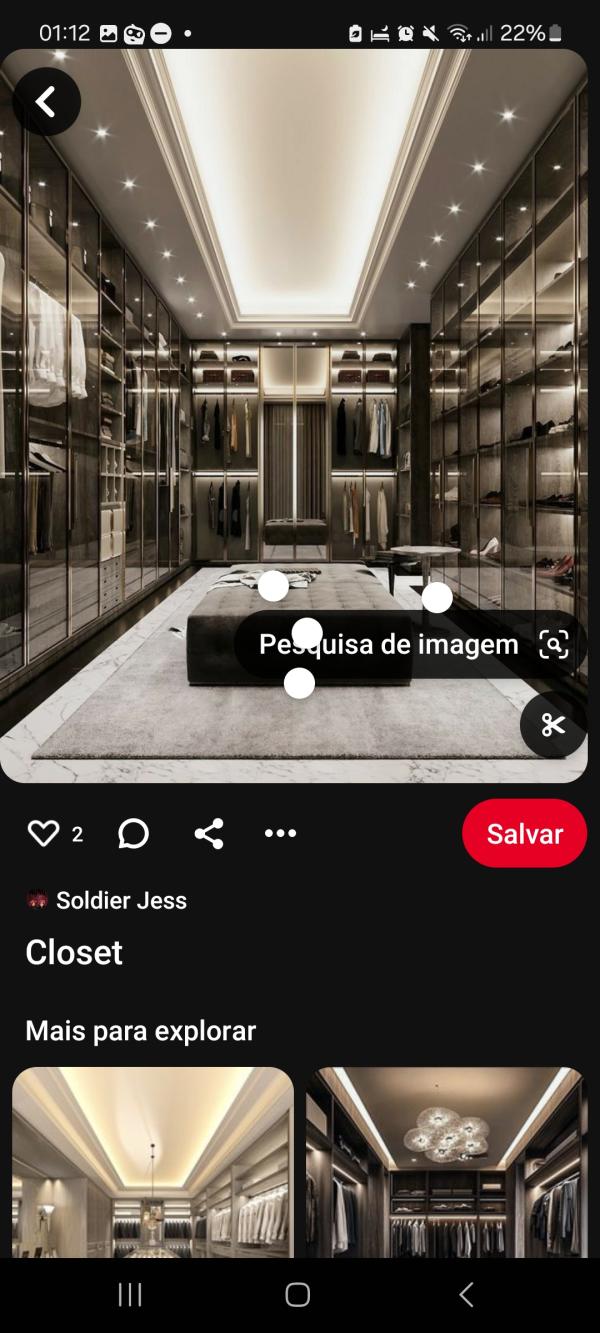This screenshot has height=1333, width=600.
Task: Open the three-dot options menu
Action: [280, 833]
